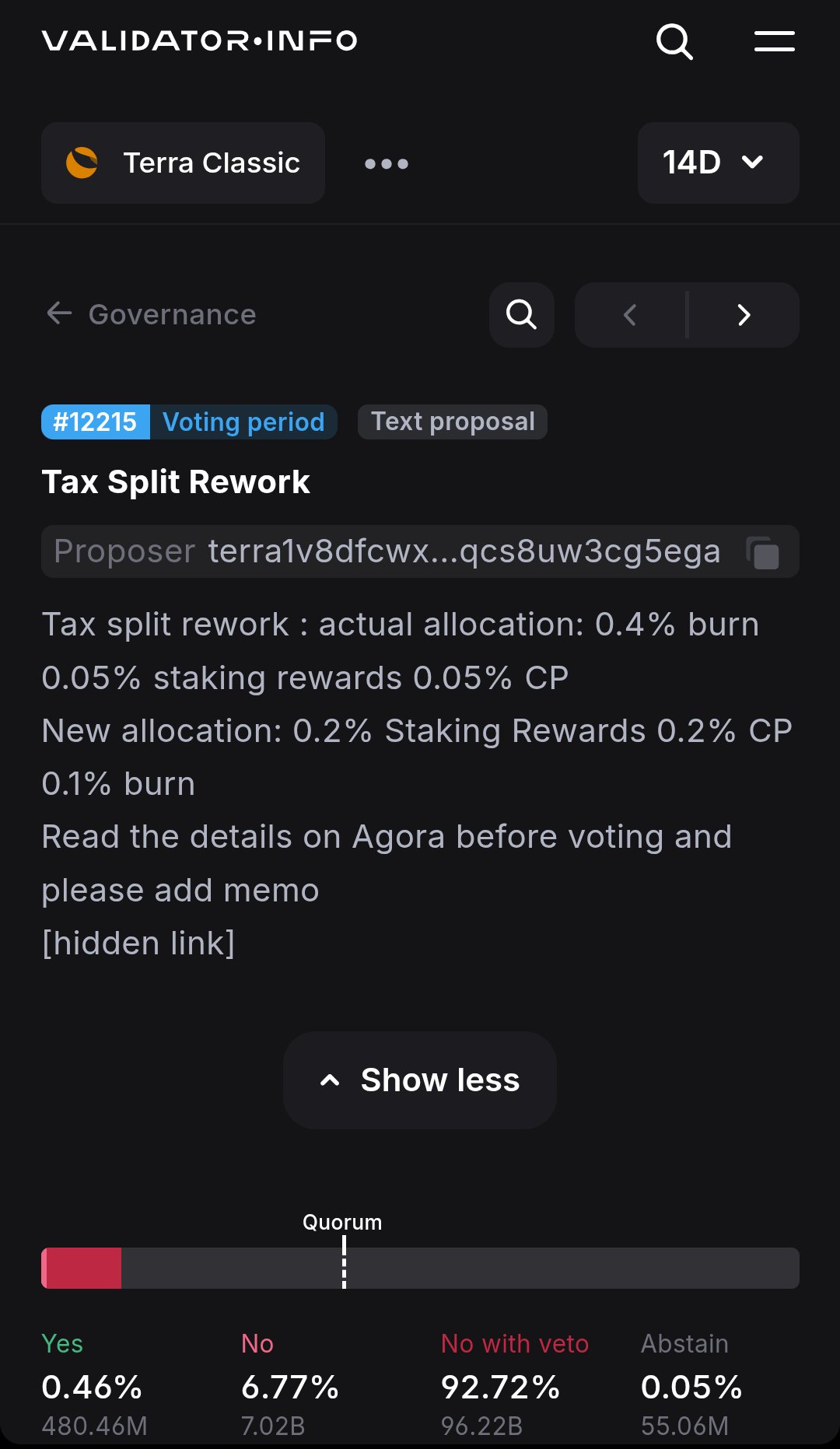Visit the Validator Info home logo
Viewport: 840px width, 1449px height.
(x=200, y=40)
